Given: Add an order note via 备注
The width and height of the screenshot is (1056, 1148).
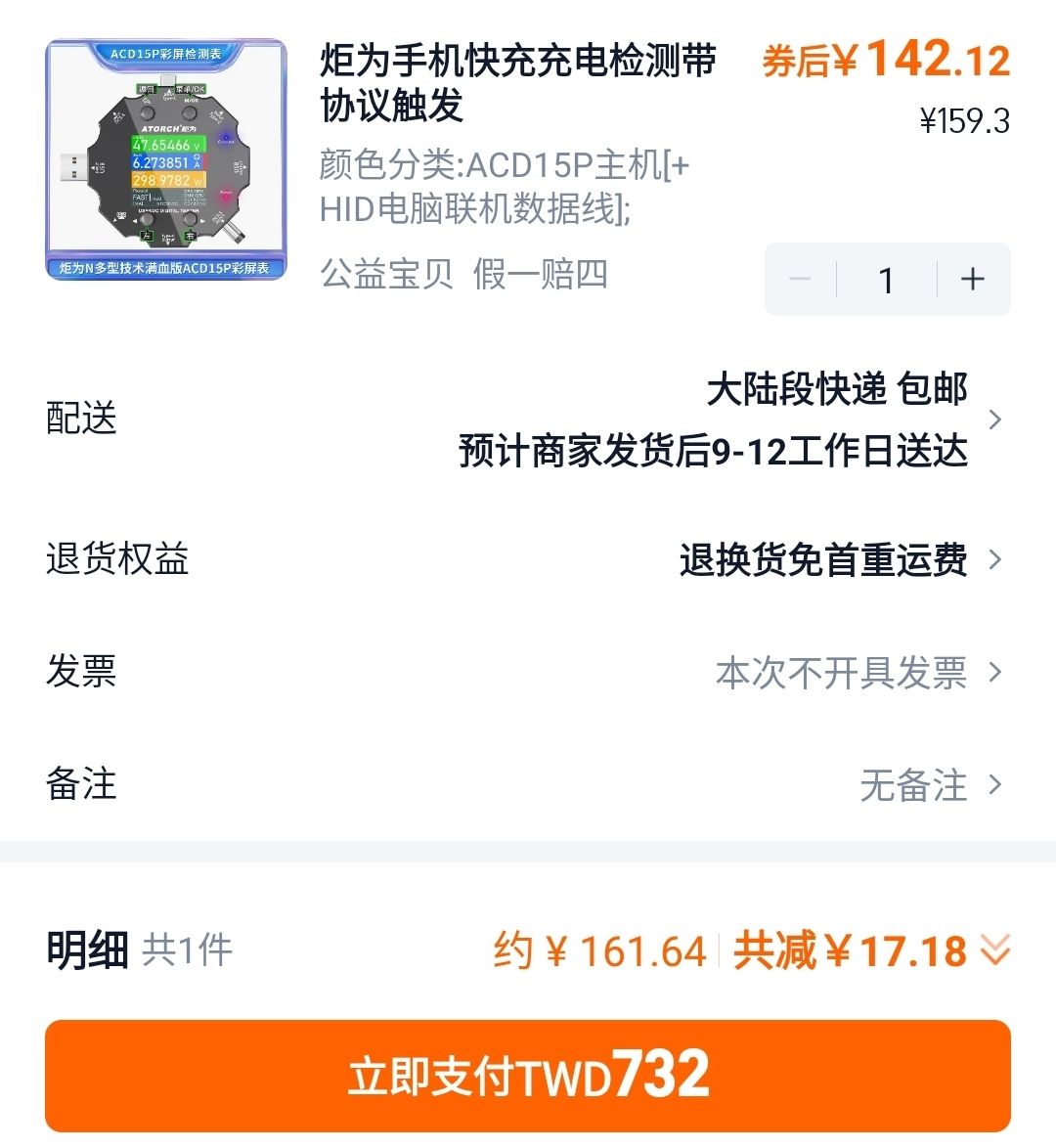Looking at the screenshot, I should click(528, 785).
